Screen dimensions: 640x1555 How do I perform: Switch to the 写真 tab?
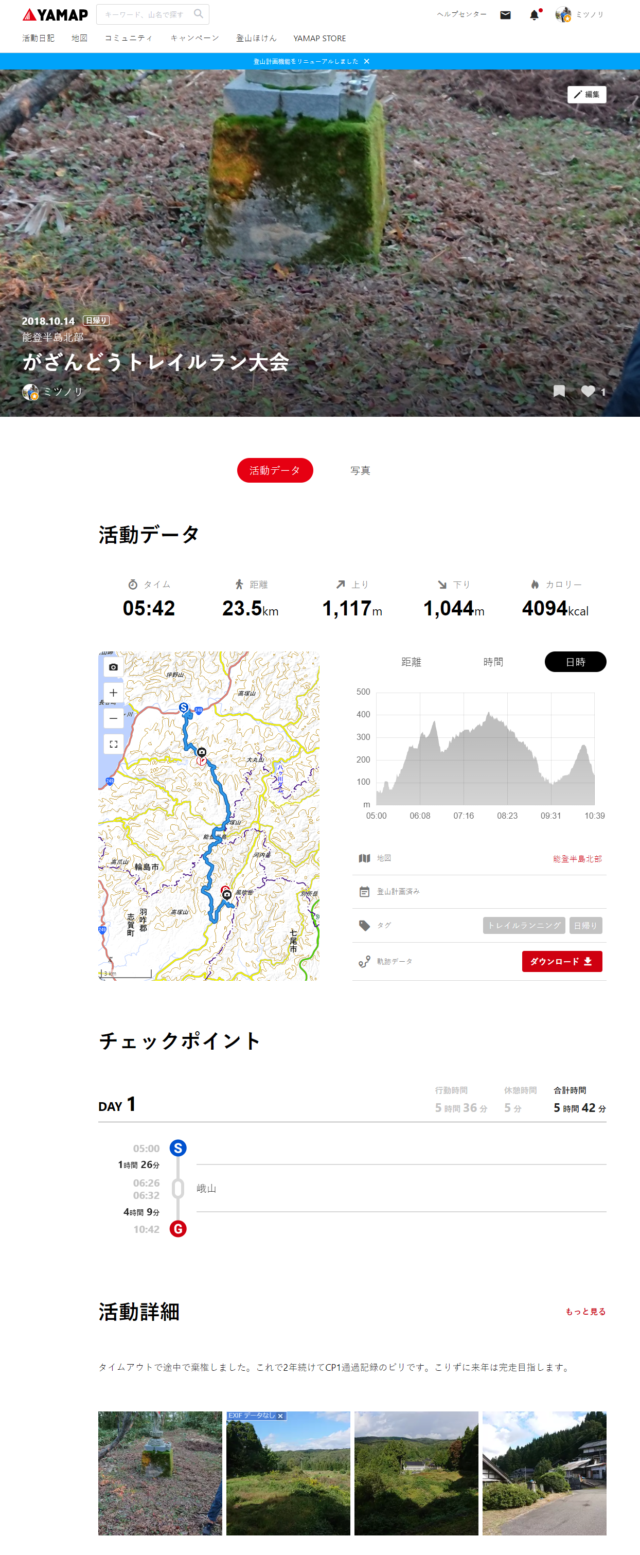361,470
